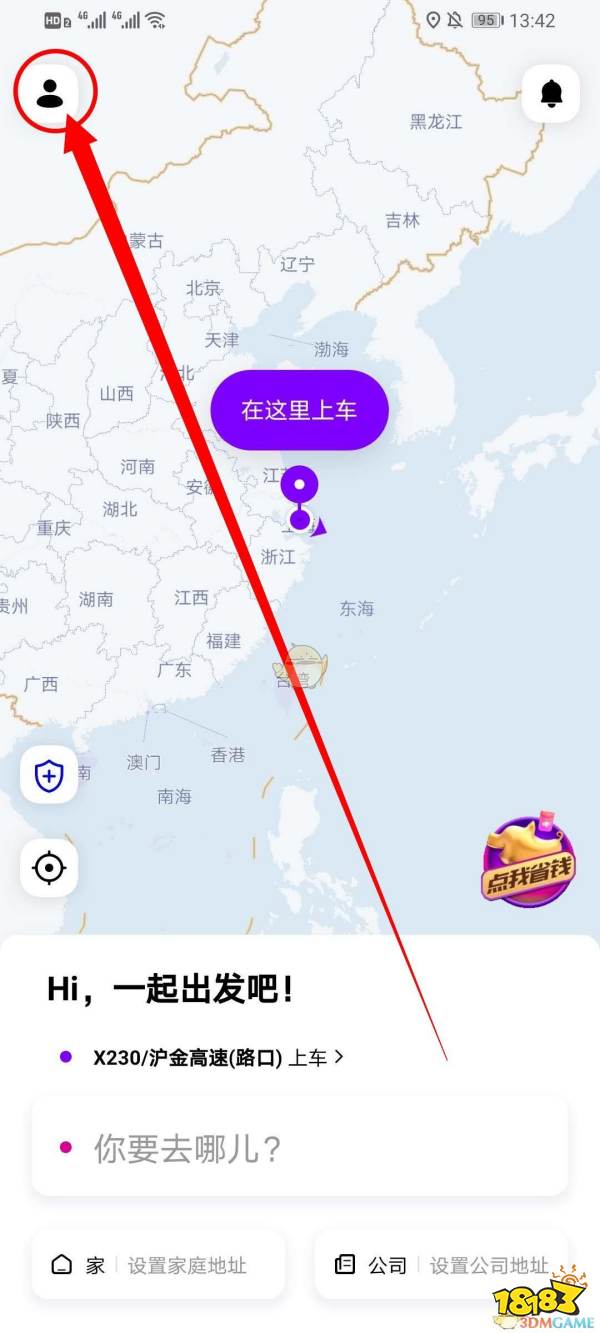Viewport: 600px width, 1333px height.
Task: Open the notifications bell
Action: pos(551,93)
